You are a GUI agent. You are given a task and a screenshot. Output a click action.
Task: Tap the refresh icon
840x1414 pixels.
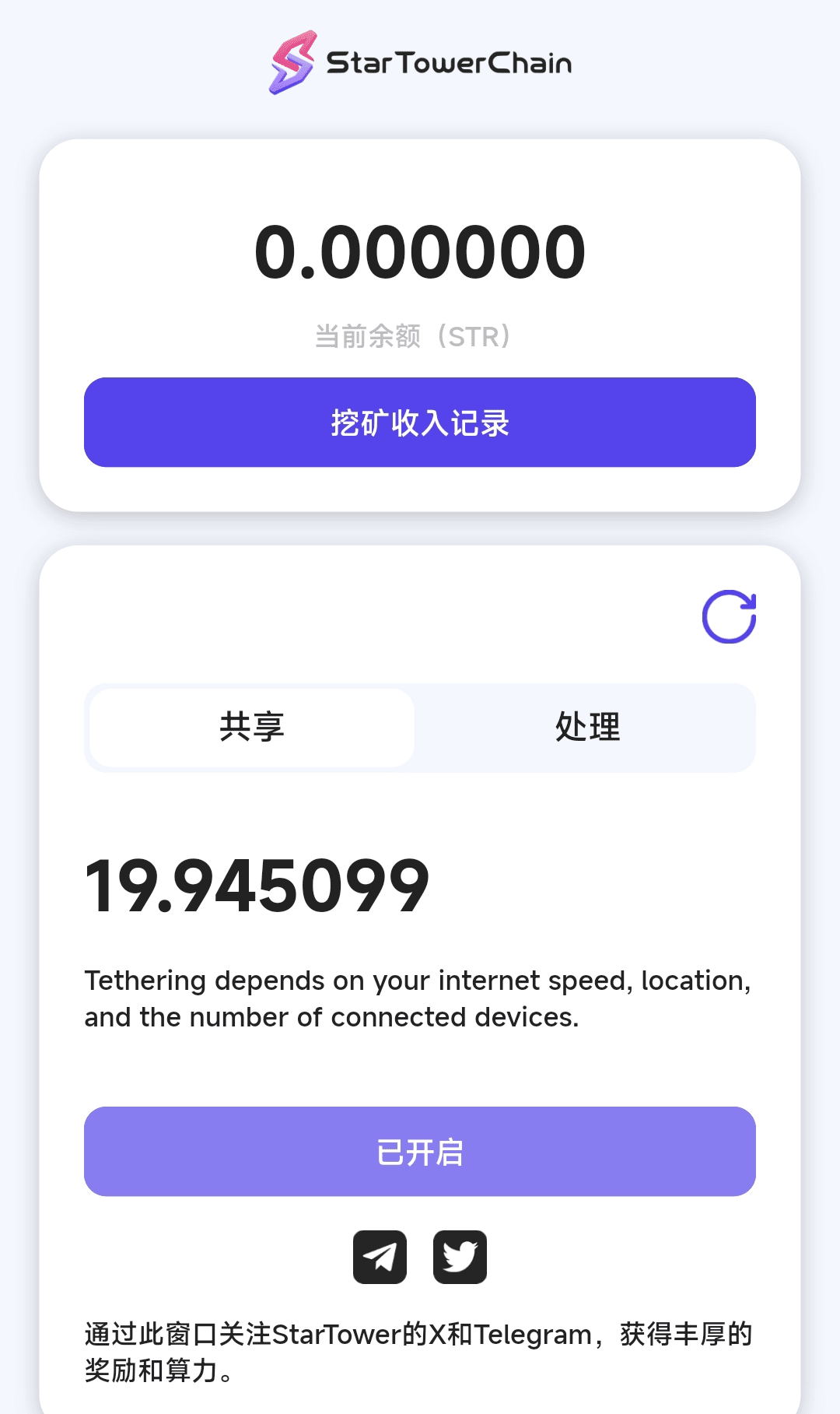[730, 616]
